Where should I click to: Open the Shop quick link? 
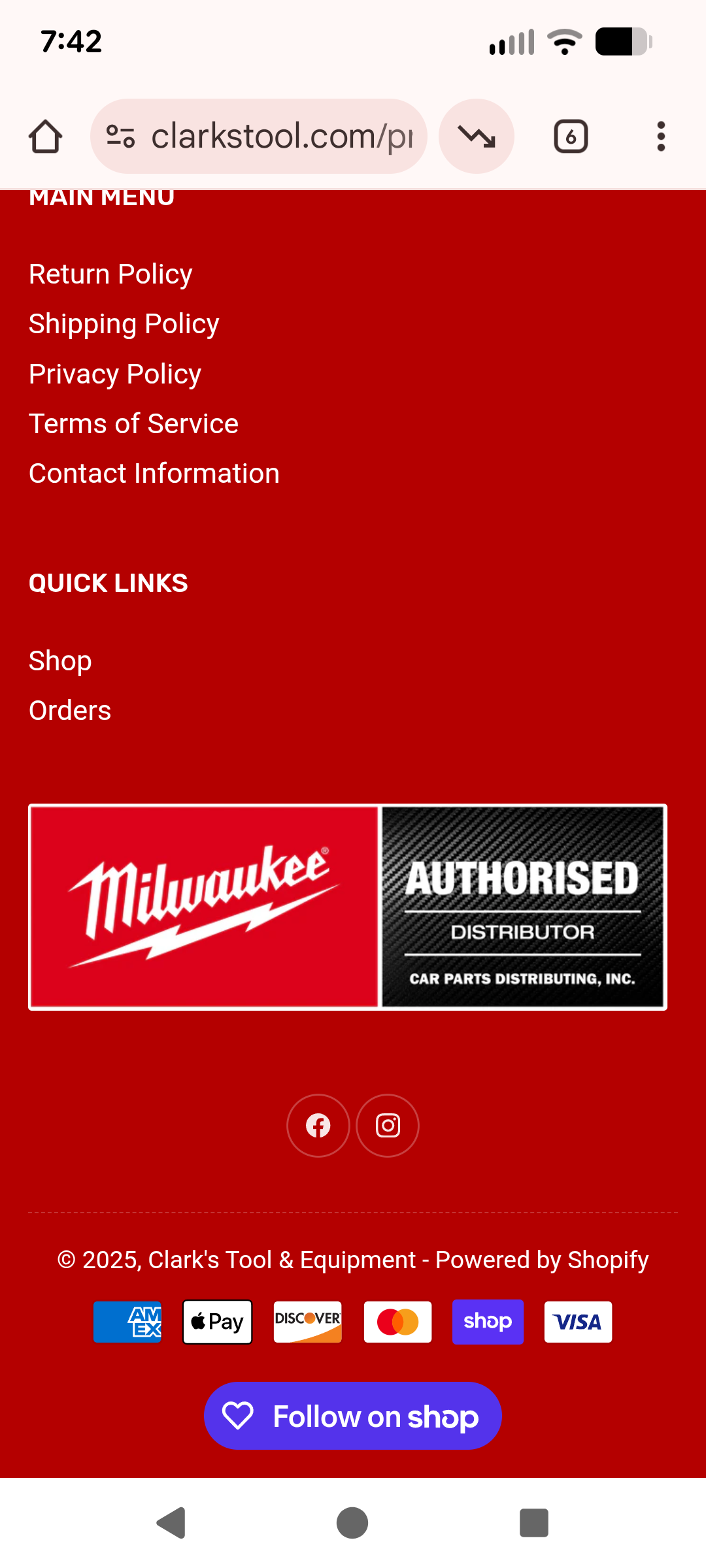pyautogui.click(x=60, y=661)
